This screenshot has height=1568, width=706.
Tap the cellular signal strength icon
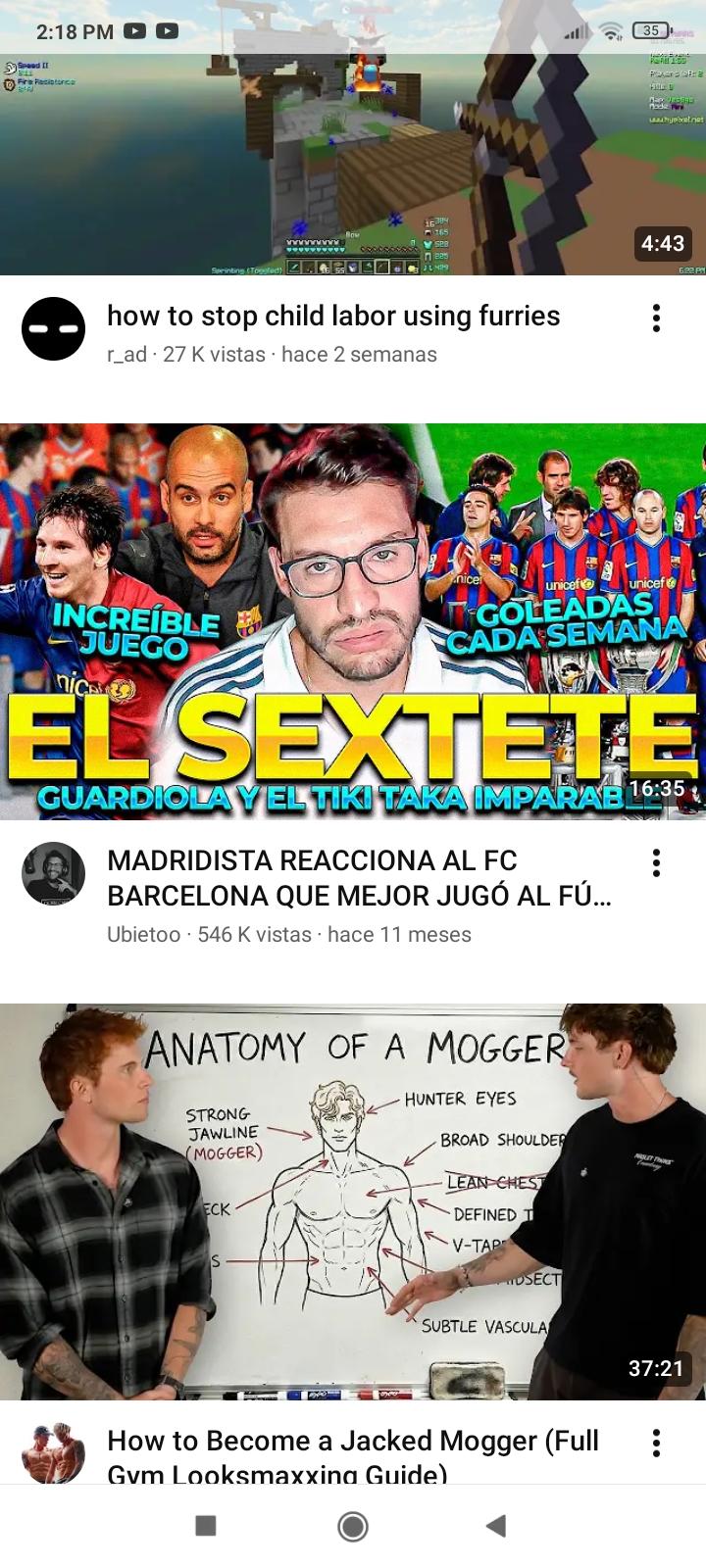(577, 30)
